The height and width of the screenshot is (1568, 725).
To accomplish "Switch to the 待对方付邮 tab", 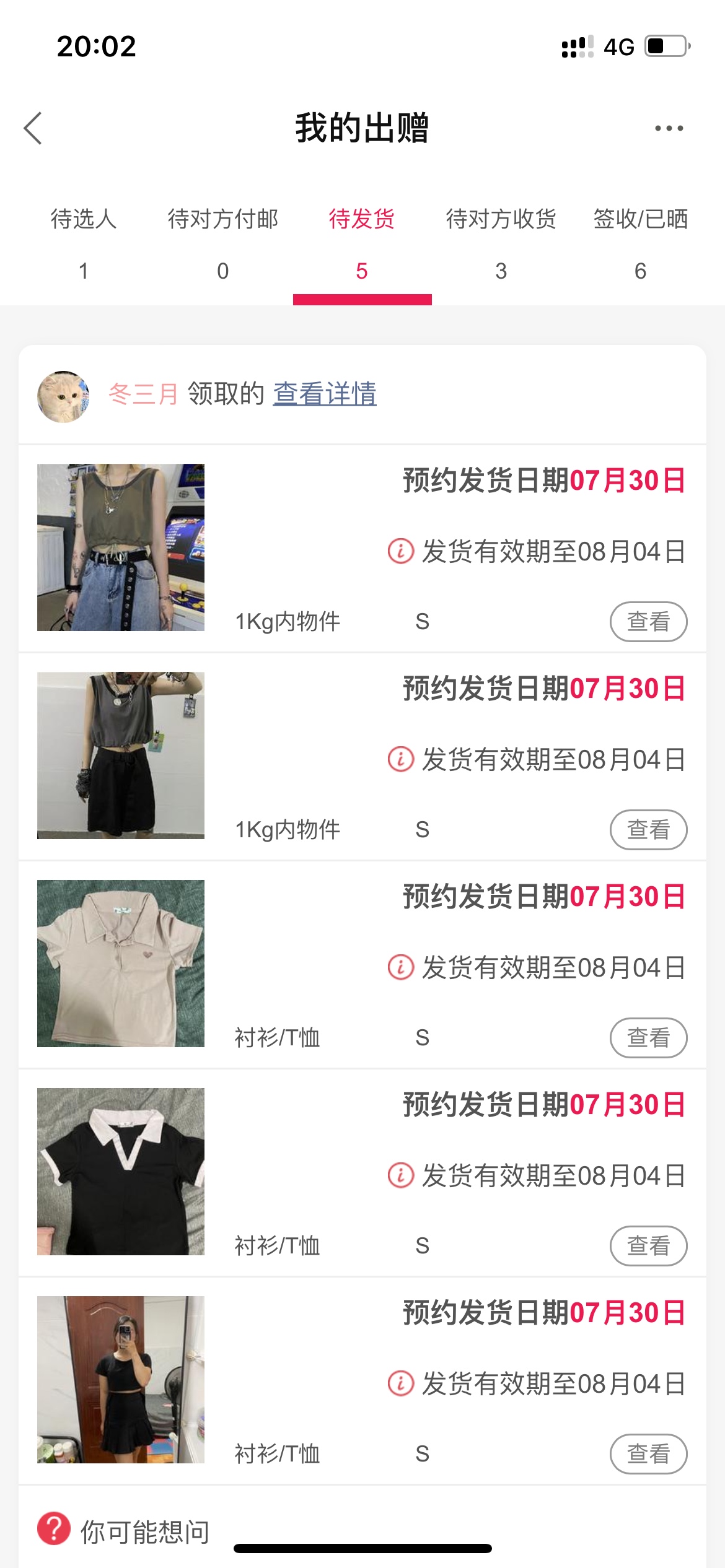I will 222,243.
